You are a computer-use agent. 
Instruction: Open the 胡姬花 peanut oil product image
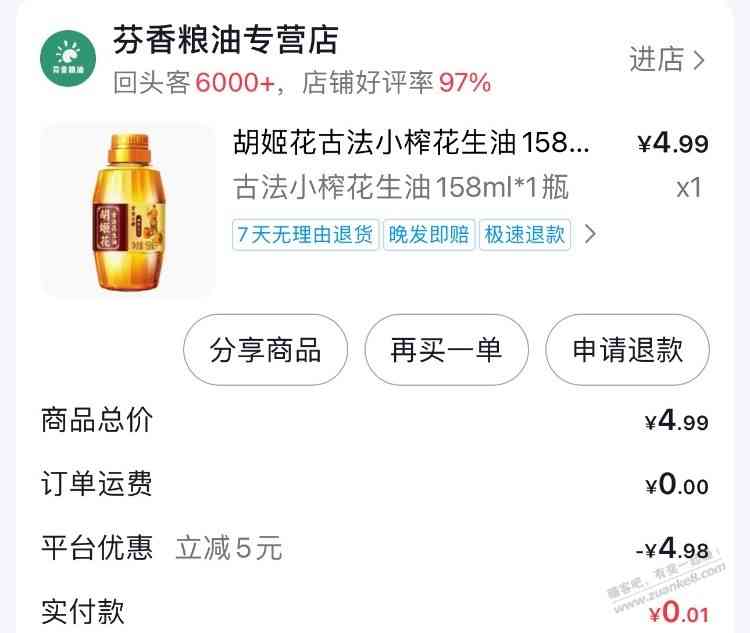(128, 211)
